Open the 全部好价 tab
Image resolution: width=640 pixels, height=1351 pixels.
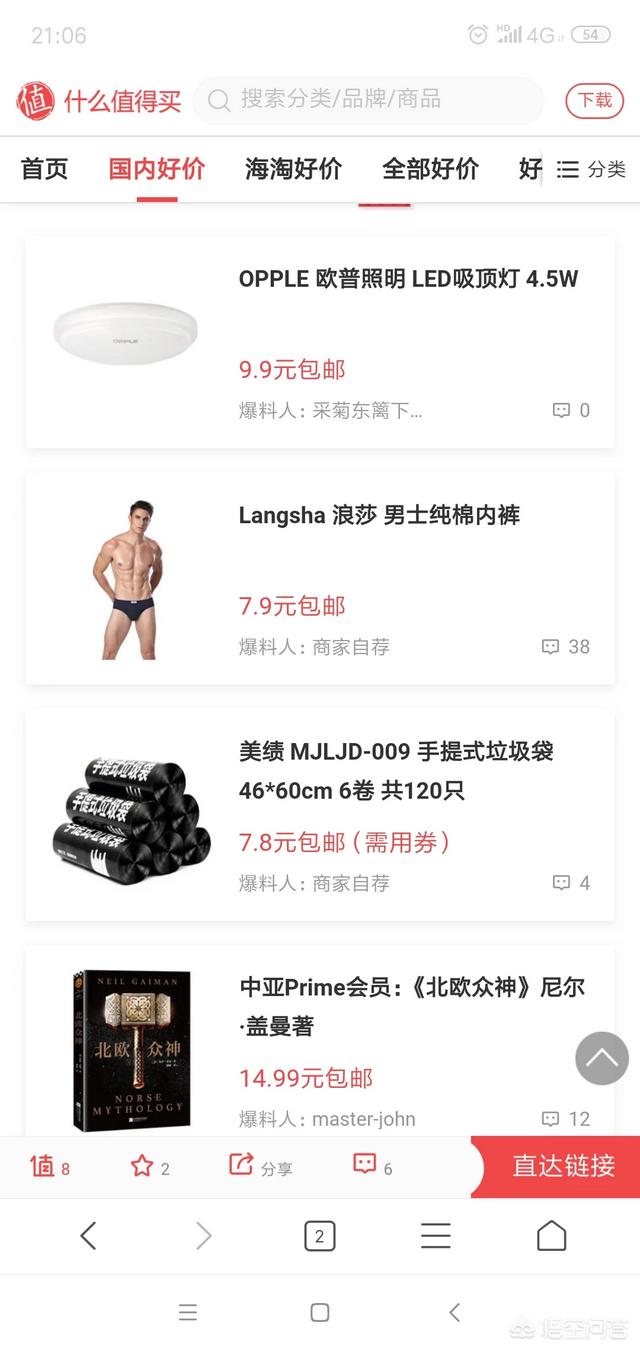pos(430,168)
